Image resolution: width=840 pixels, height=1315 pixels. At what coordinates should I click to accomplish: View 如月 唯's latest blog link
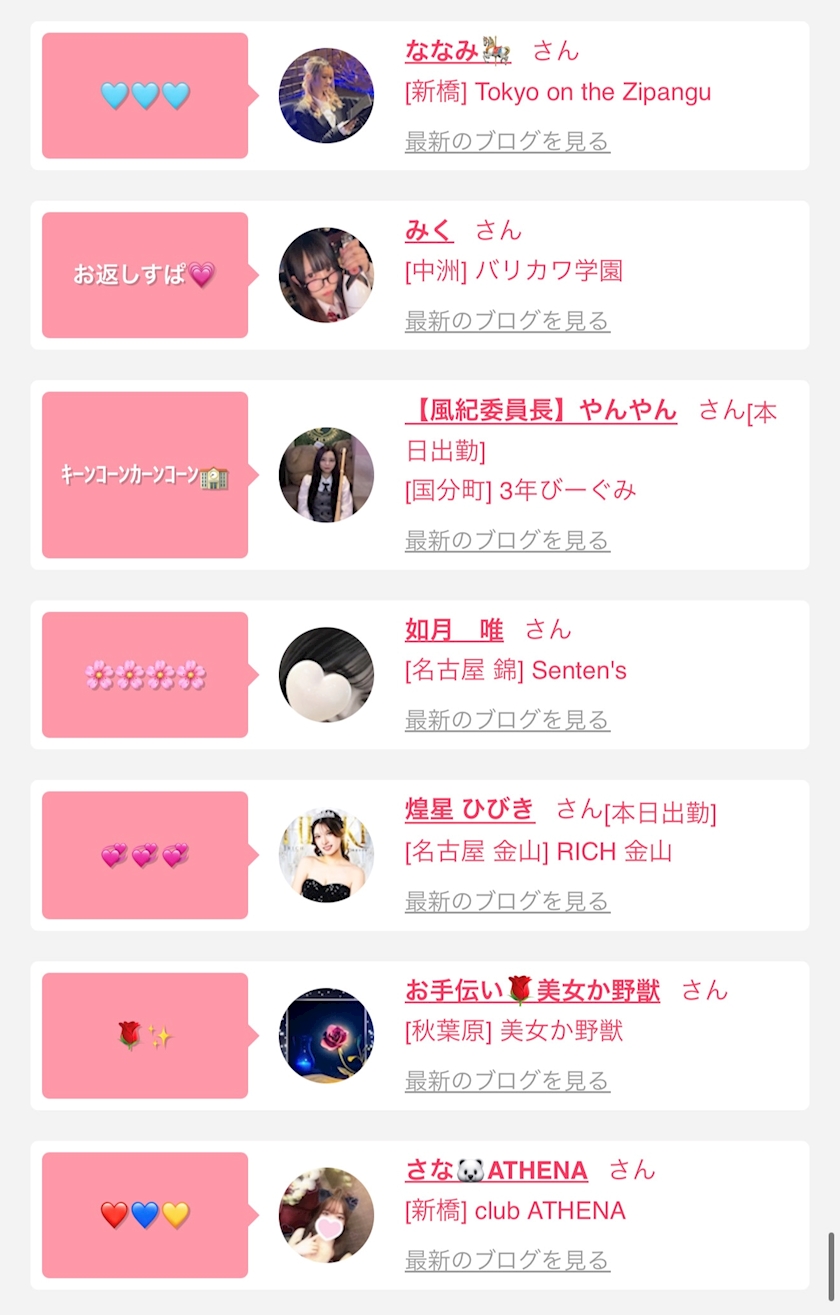tap(507, 720)
